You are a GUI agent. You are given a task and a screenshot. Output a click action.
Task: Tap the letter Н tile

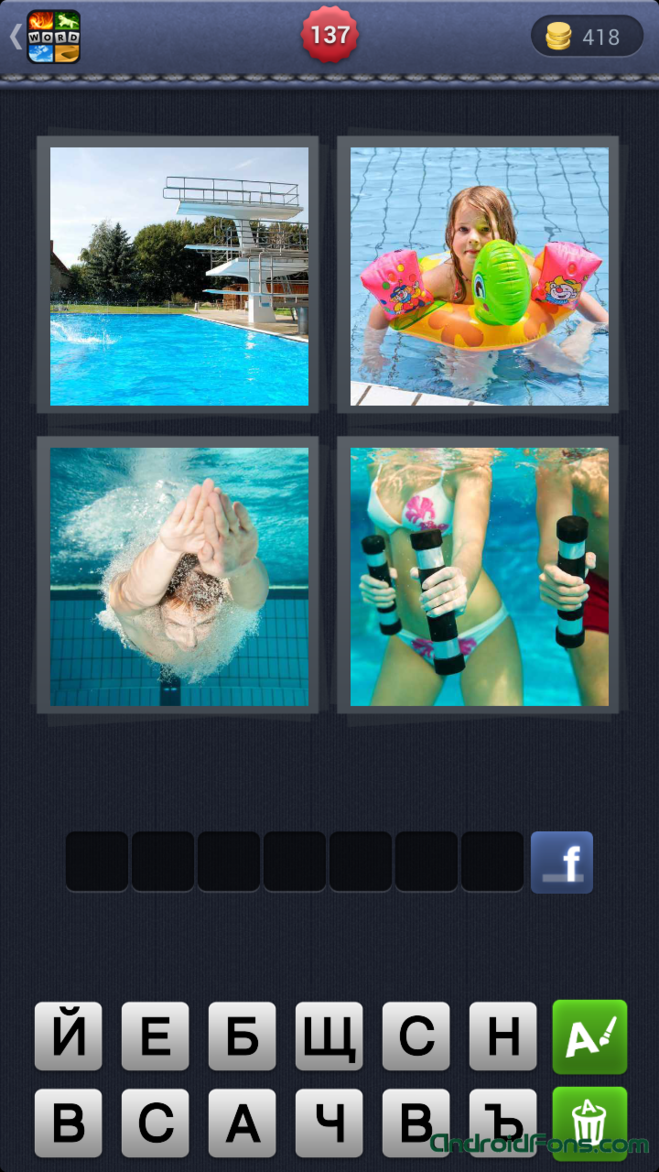point(503,1037)
